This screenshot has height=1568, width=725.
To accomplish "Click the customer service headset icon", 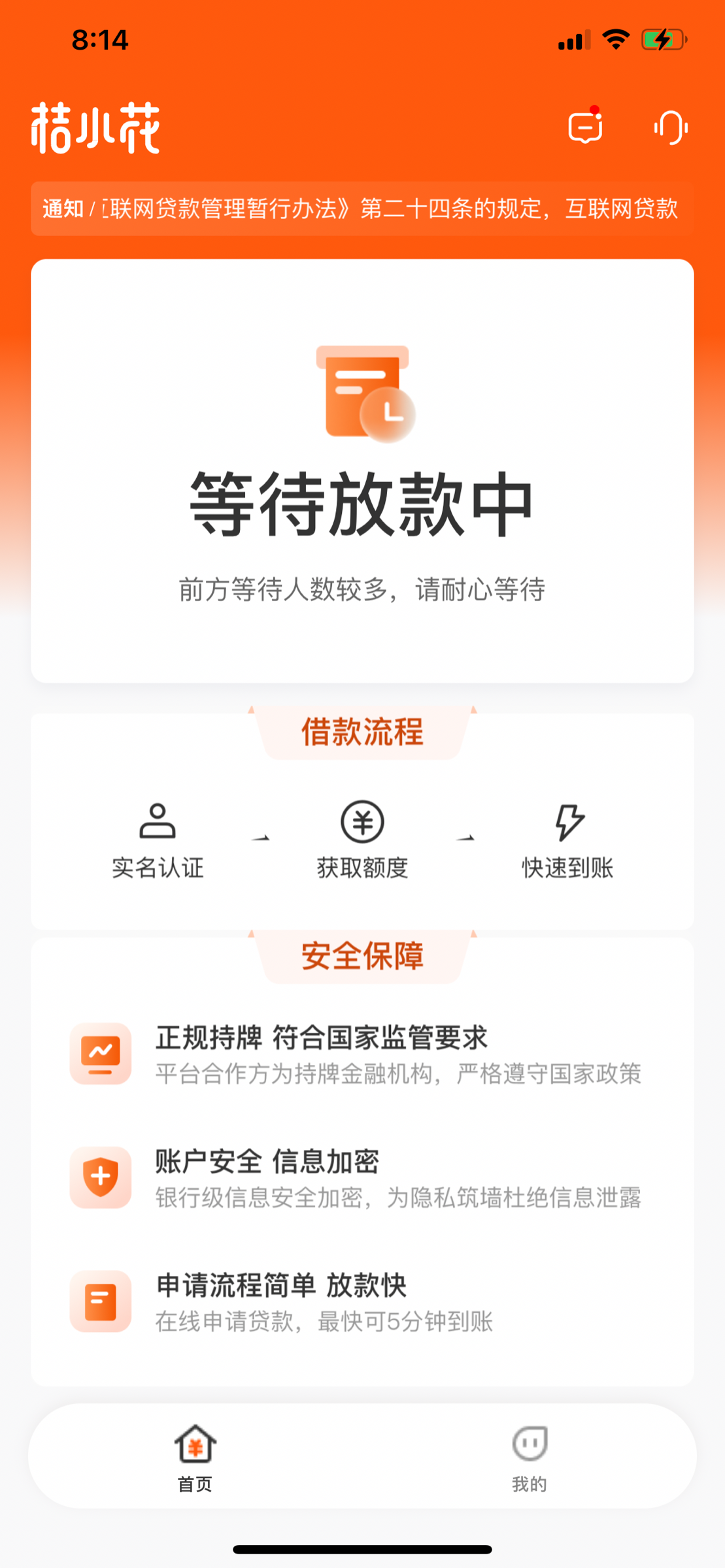I will click(669, 129).
